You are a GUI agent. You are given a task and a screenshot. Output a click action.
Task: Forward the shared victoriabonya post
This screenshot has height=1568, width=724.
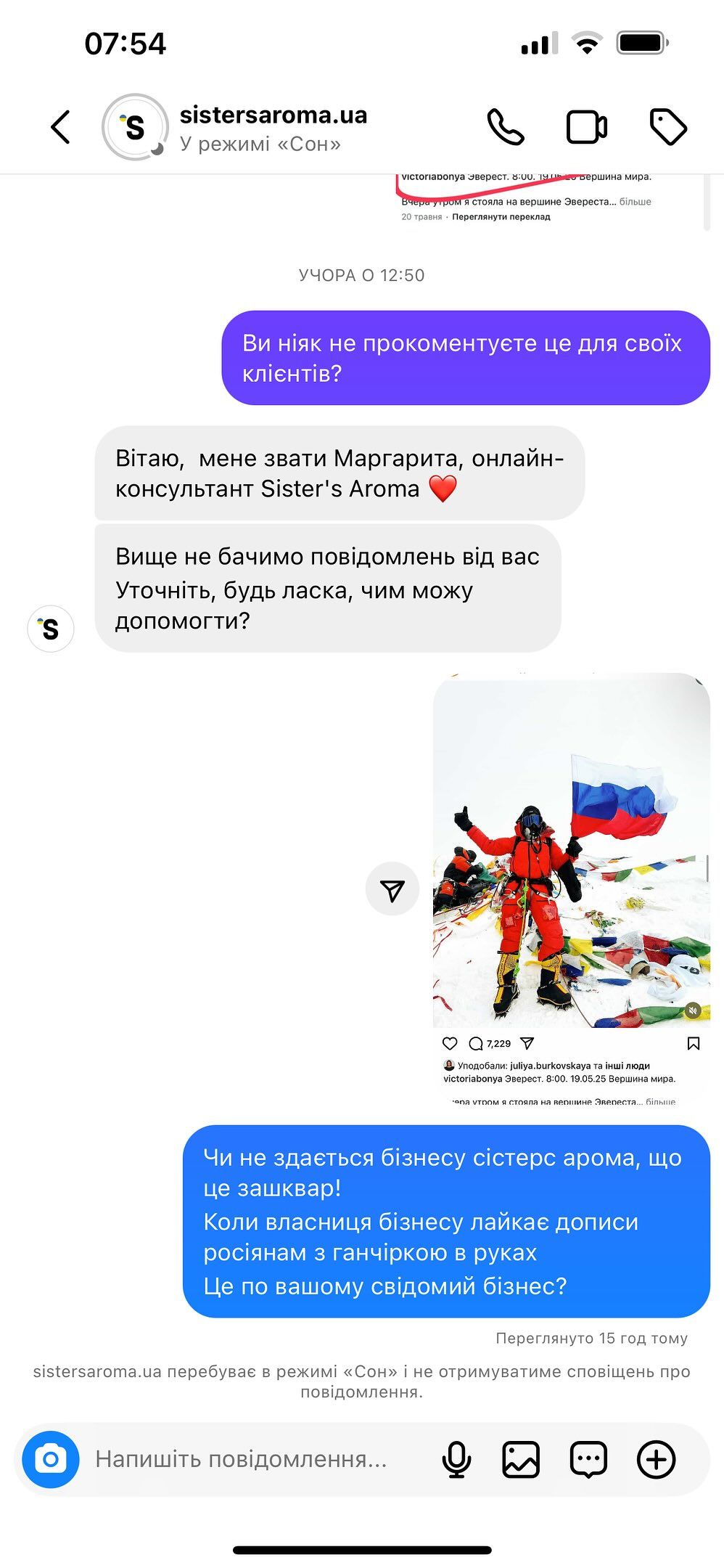(x=392, y=890)
